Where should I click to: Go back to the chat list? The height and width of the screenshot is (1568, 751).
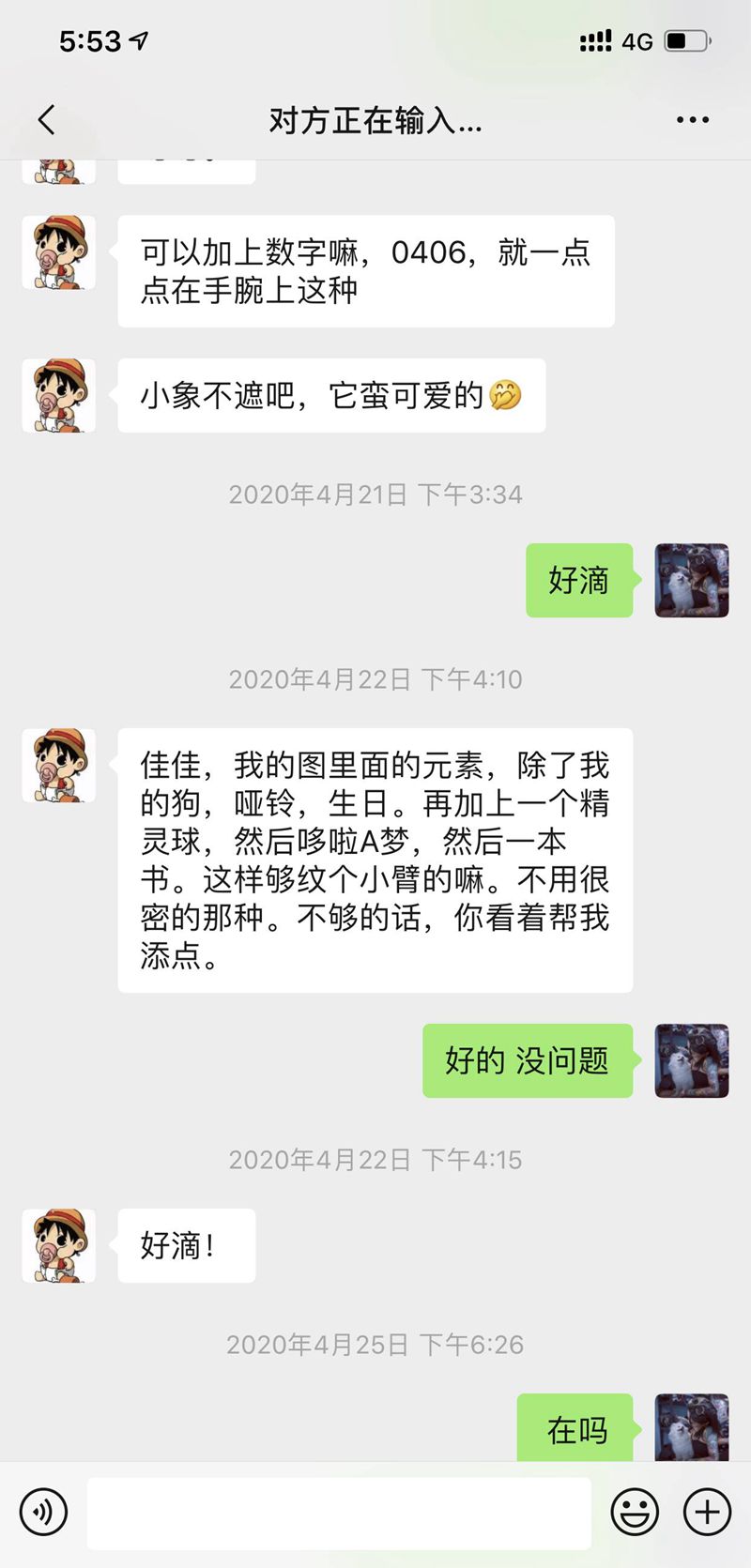pyautogui.click(x=47, y=120)
